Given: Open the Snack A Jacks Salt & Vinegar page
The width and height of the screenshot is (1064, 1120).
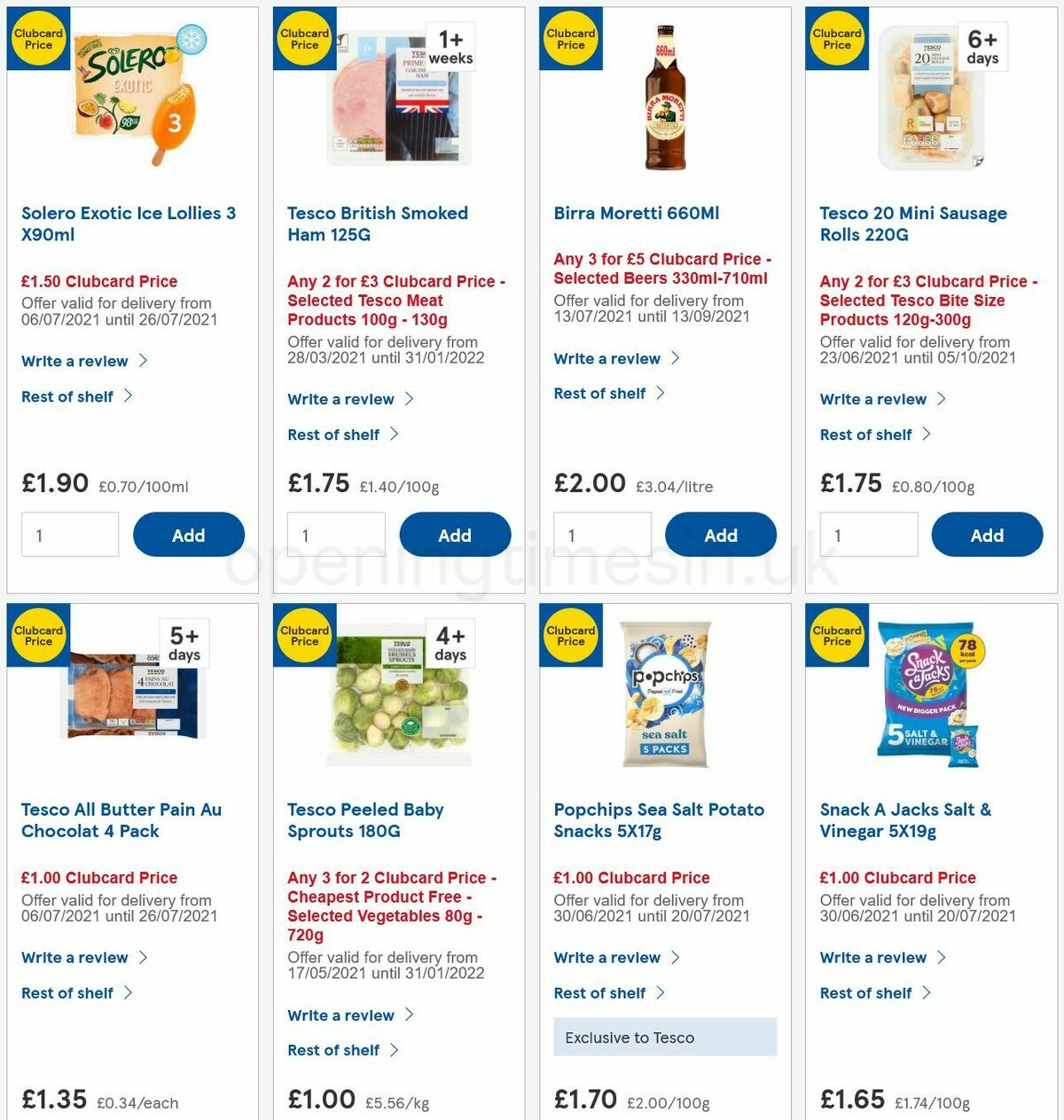Looking at the screenshot, I should click(x=905, y=820).
